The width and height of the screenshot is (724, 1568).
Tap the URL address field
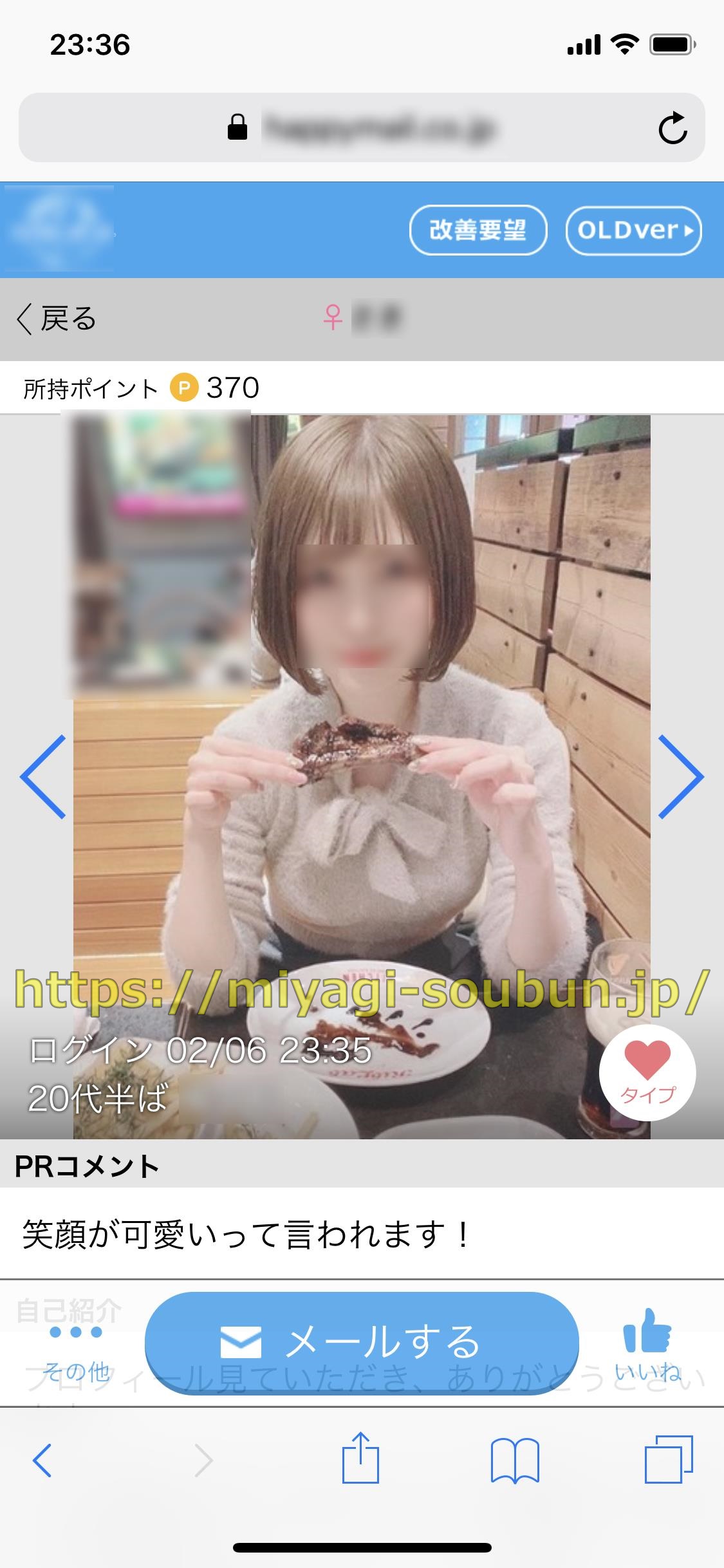362,127
